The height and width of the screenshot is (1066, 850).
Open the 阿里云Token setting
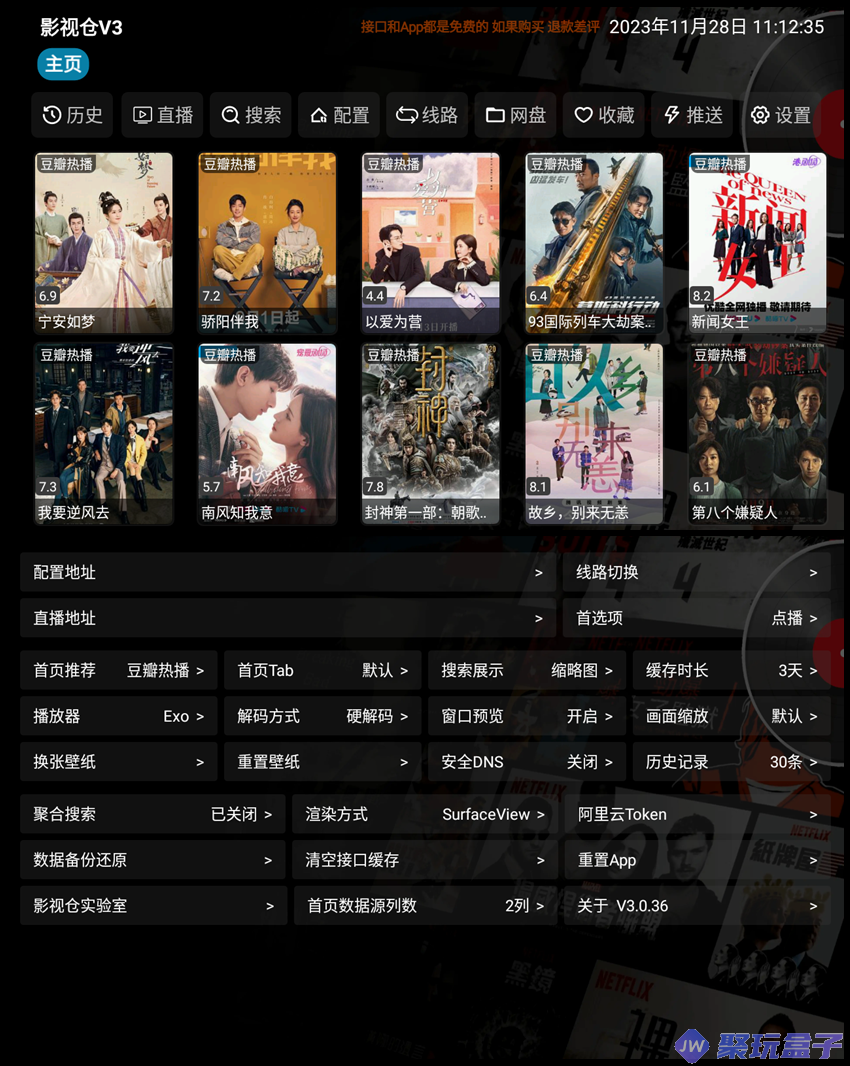[697, 814]
